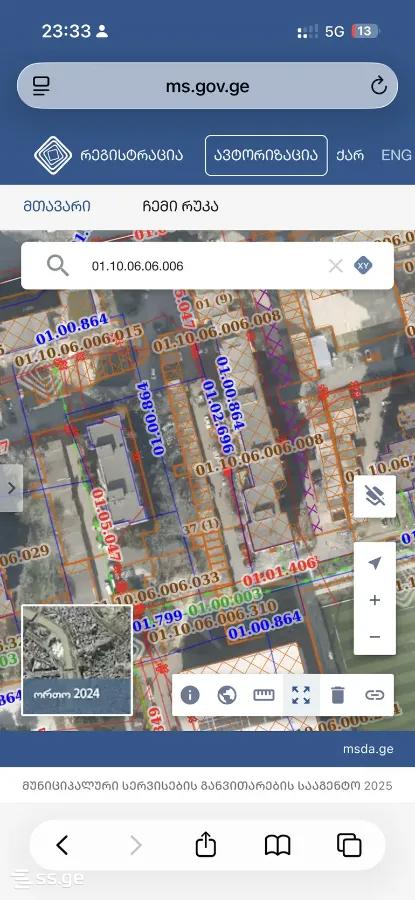Open the page settings icon in address bar
415x900 pixels.
click(x=41, y=86)
